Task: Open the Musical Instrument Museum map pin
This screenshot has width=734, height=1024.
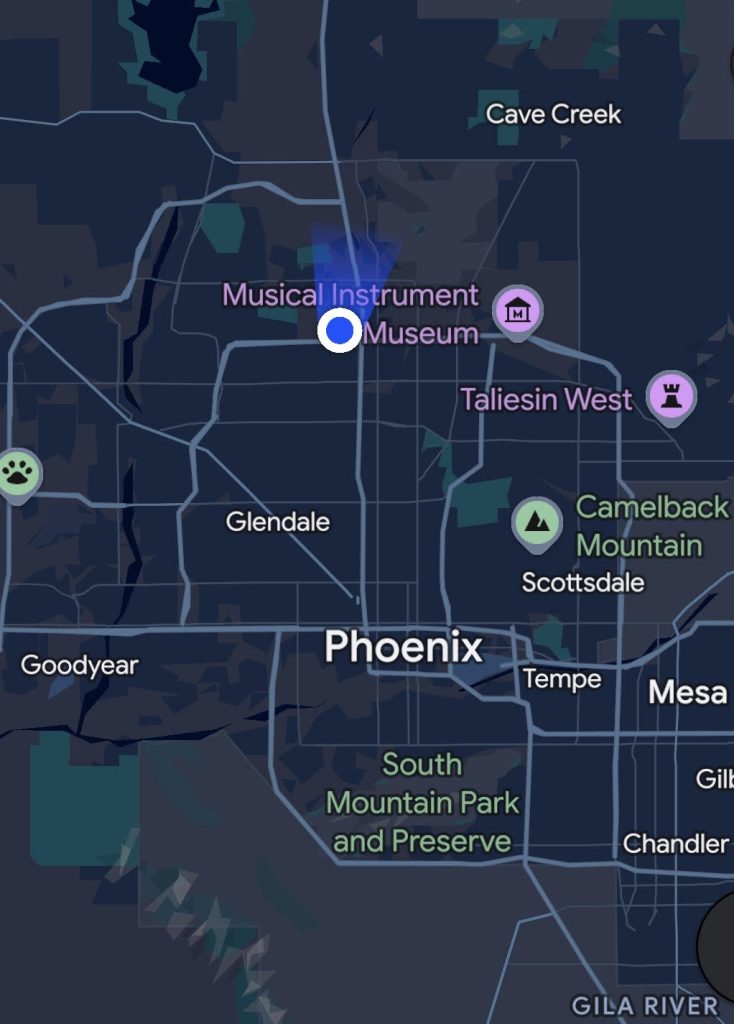Action: click(x=518, y=312)
